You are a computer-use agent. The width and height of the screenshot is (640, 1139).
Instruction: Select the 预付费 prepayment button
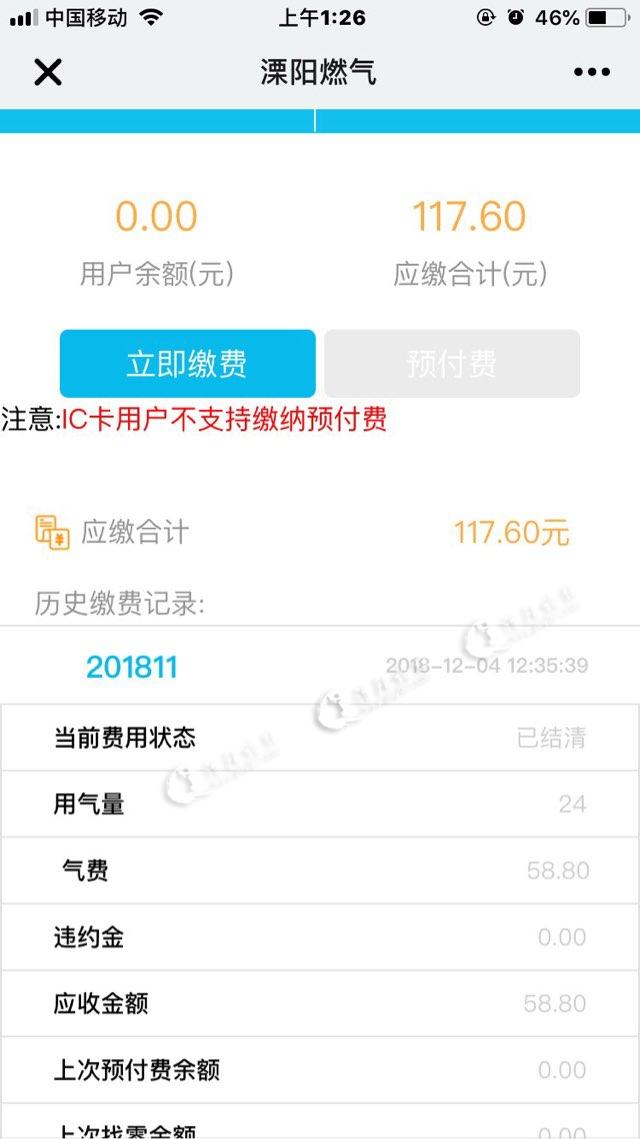click(452, 364)
